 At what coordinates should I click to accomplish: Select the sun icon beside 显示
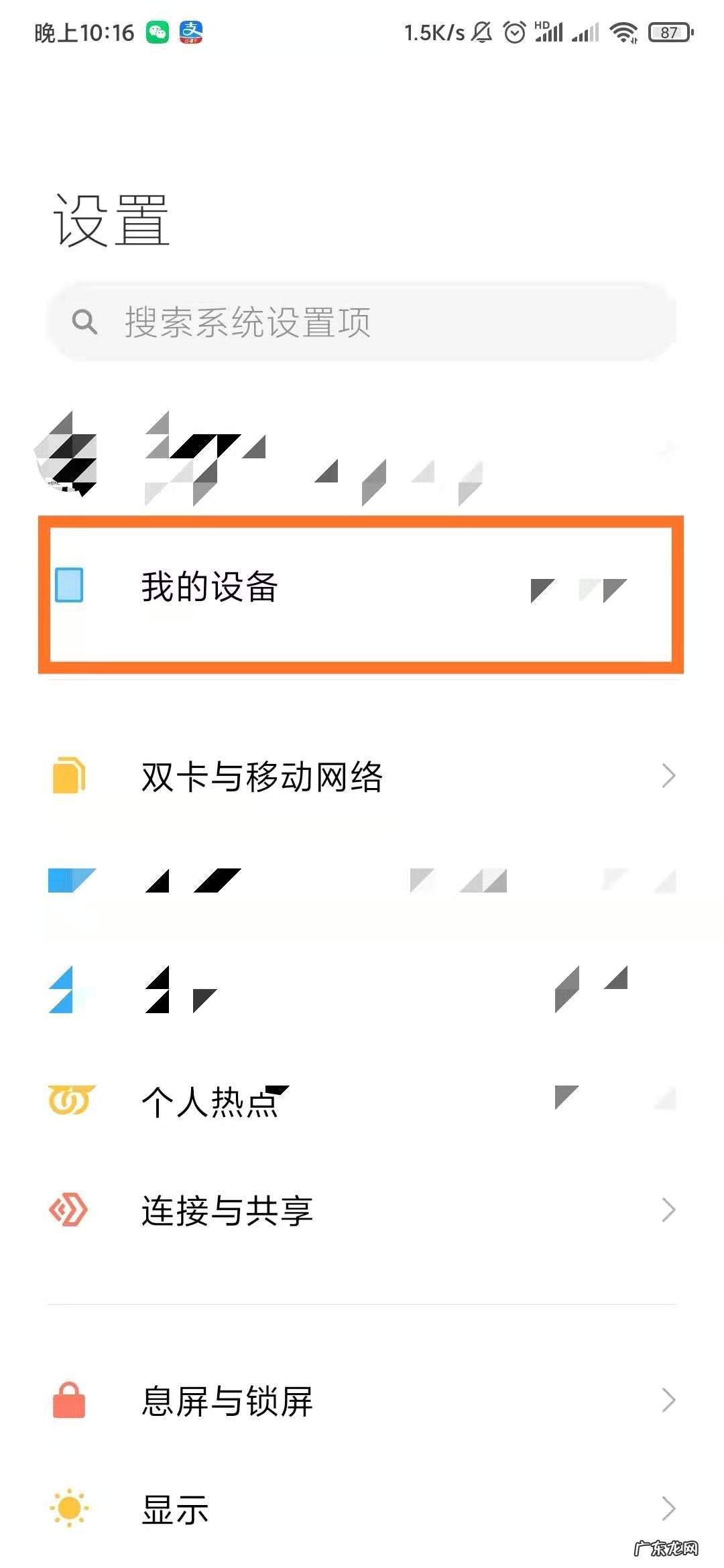(x=67, y=1511)
